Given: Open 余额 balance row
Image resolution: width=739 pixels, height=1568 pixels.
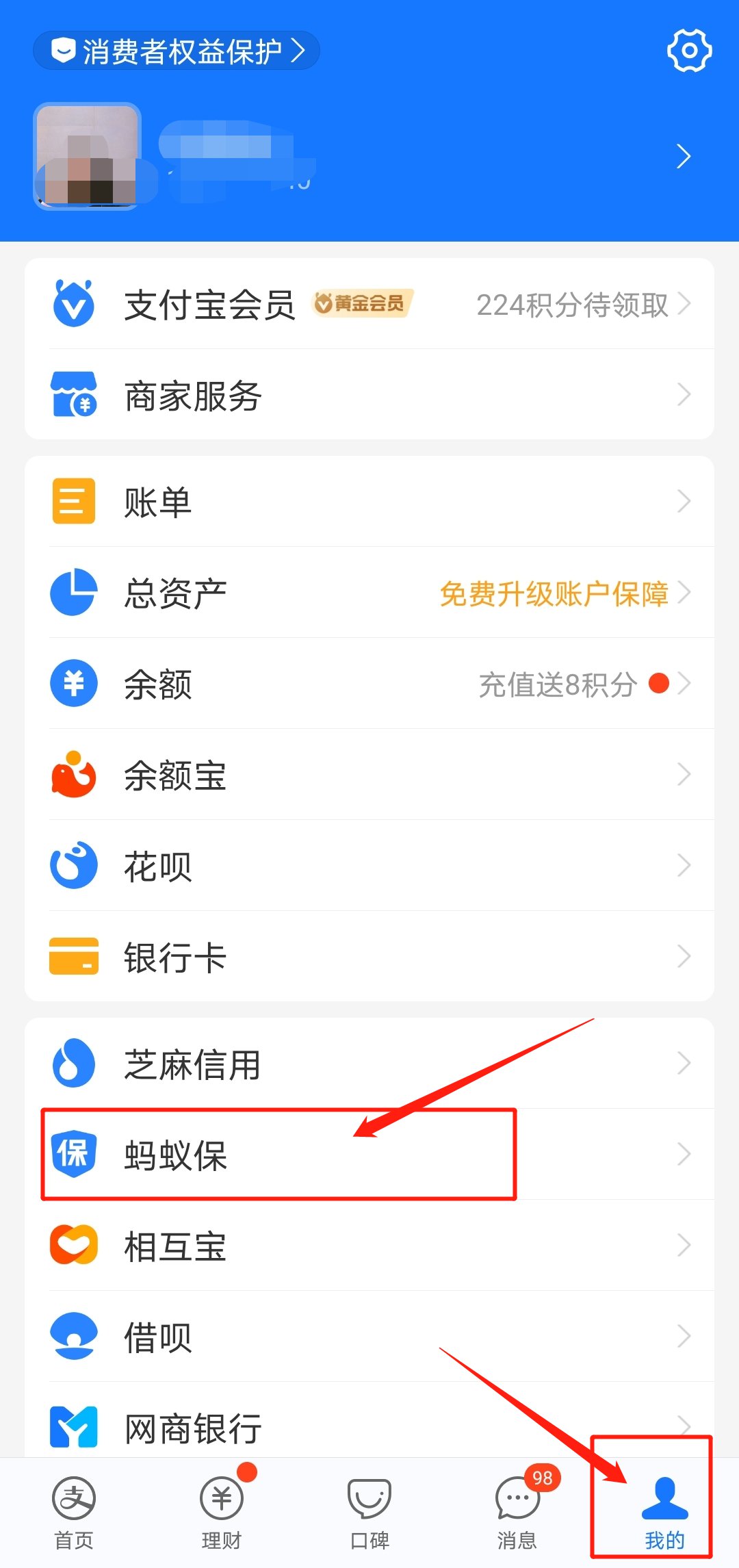Looking at the screenshot, I should 369,684.
